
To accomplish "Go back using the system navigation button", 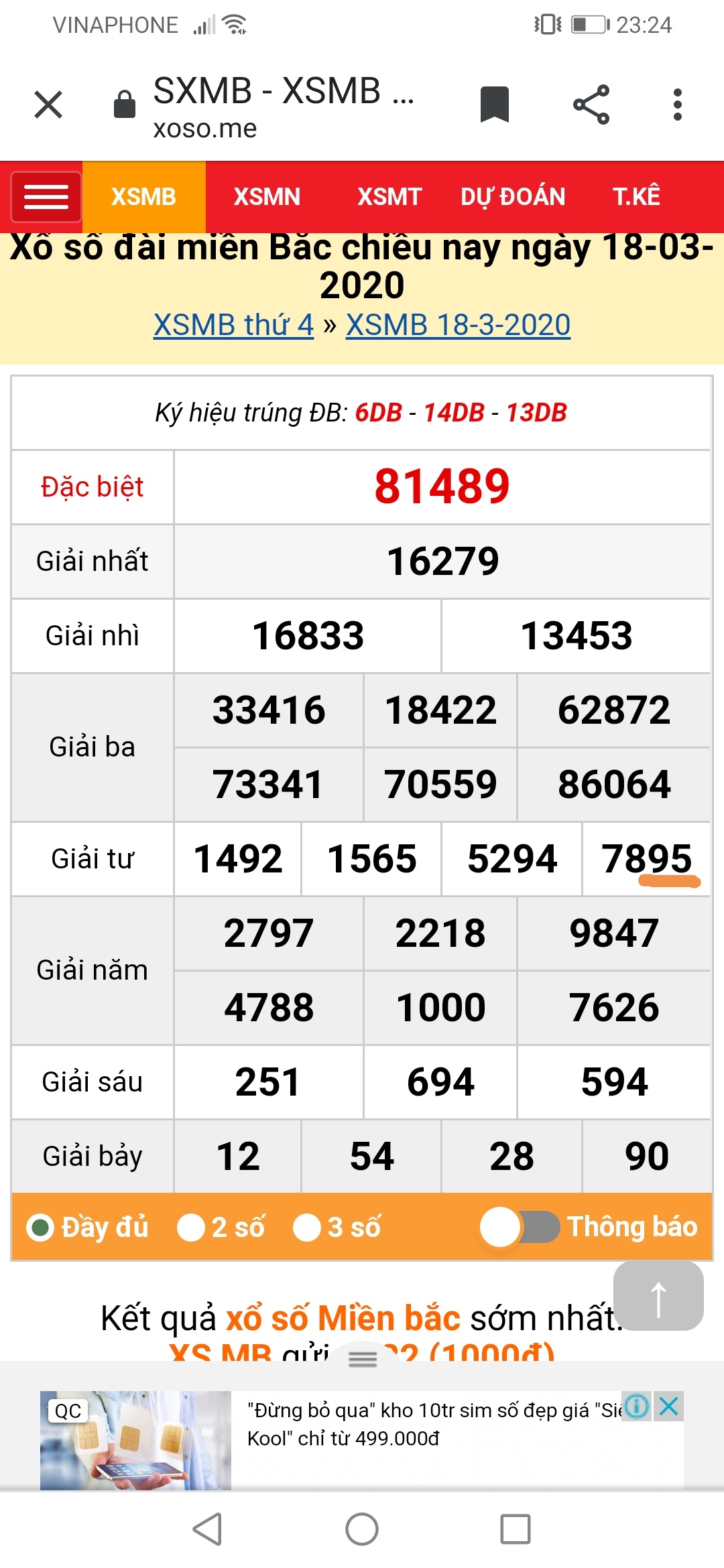I will pyautogui.click(x=207, y=1529).
